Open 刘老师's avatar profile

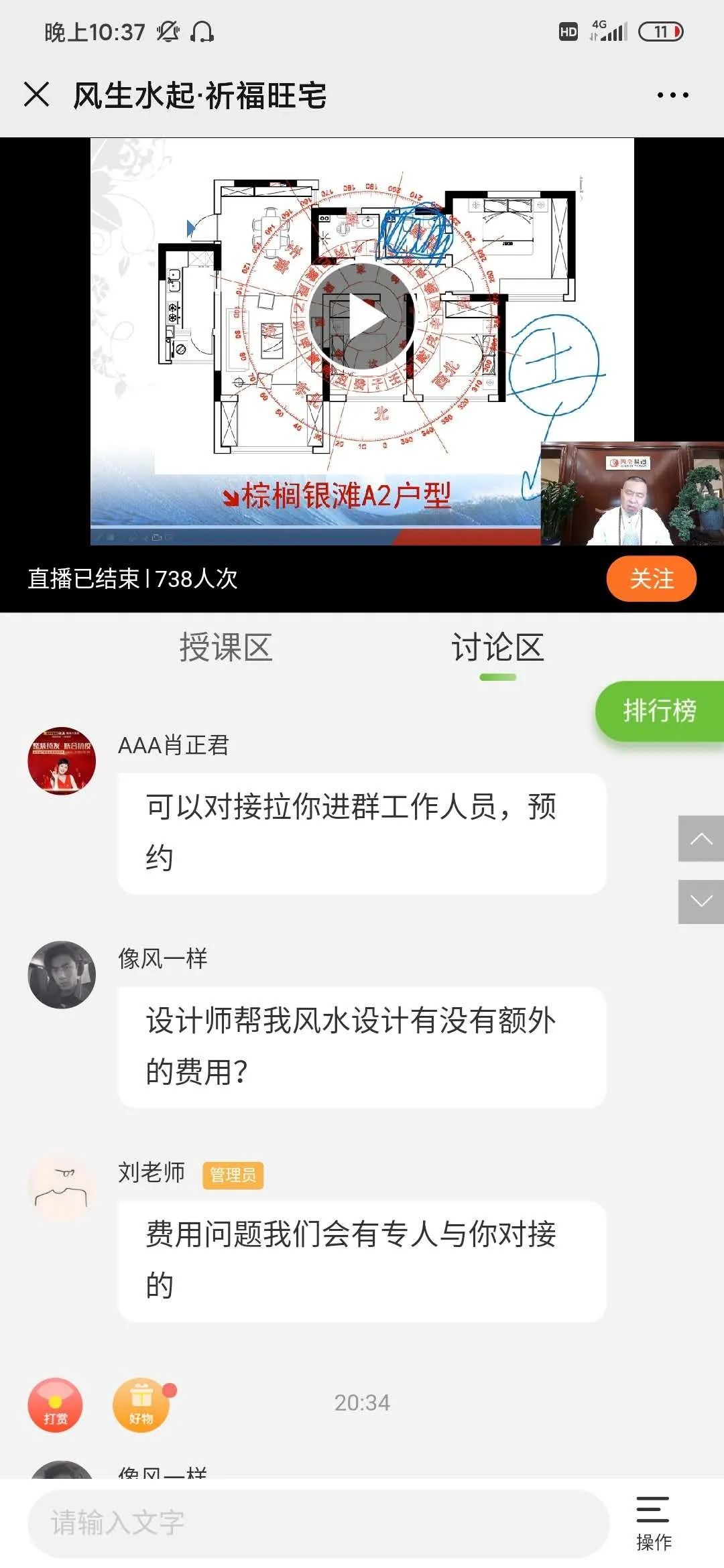point(62,1188)
